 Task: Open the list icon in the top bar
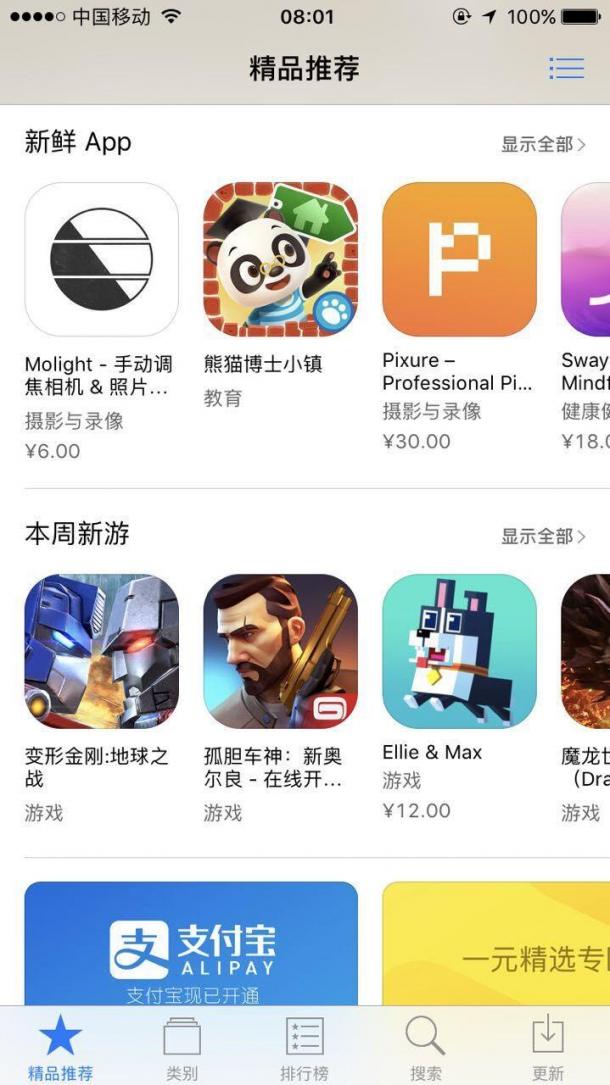[x=566, y=68]
